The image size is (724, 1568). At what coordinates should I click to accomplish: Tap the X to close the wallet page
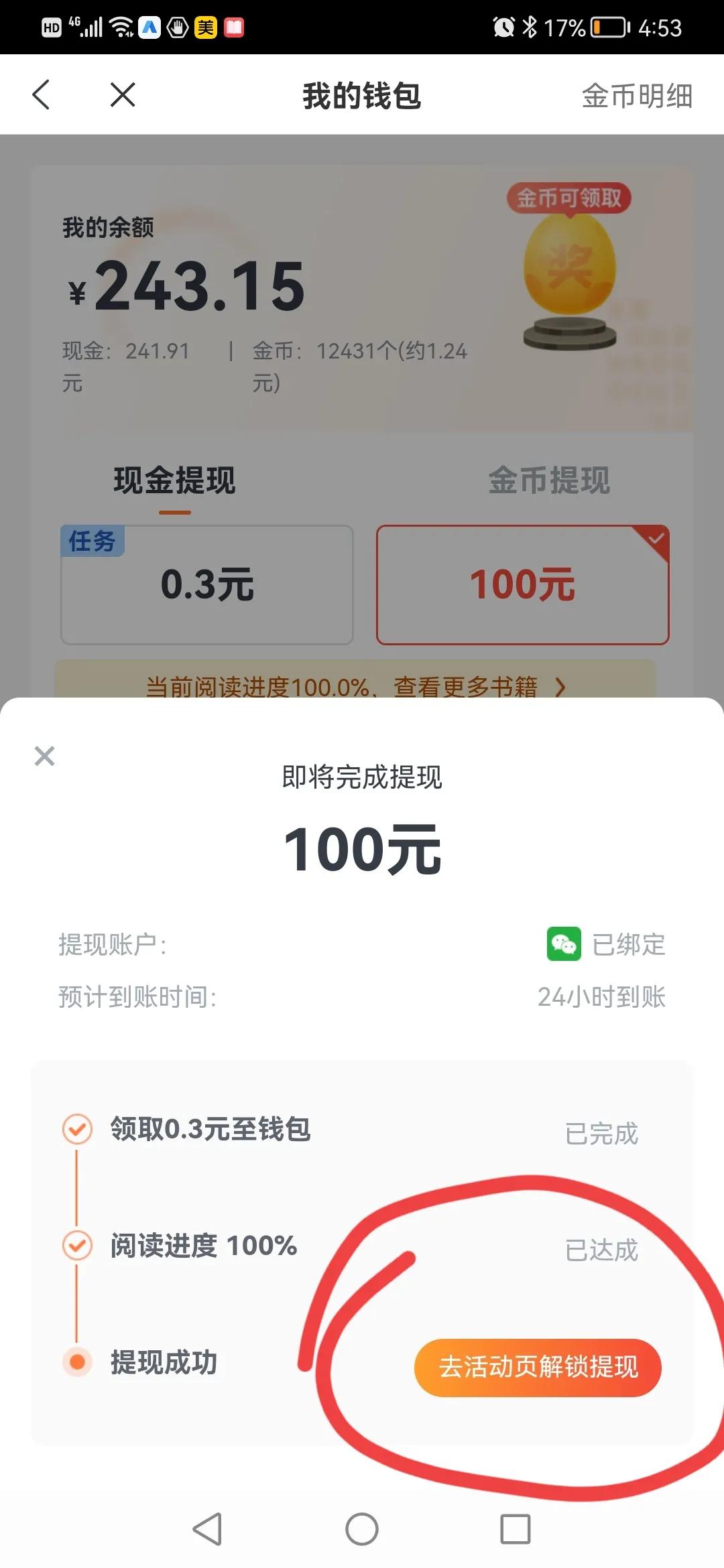coord(122,94)
